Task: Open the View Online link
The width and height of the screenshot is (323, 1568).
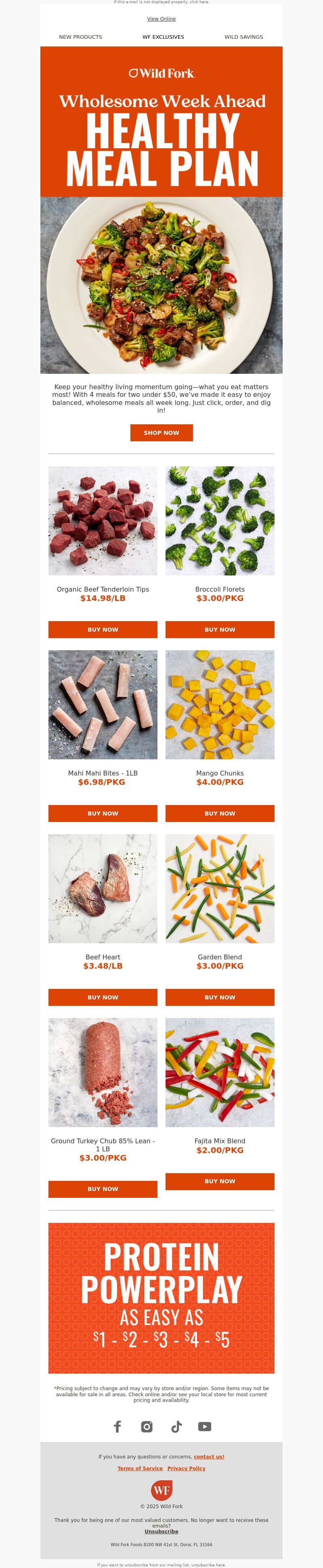Action: click(161, 19)
